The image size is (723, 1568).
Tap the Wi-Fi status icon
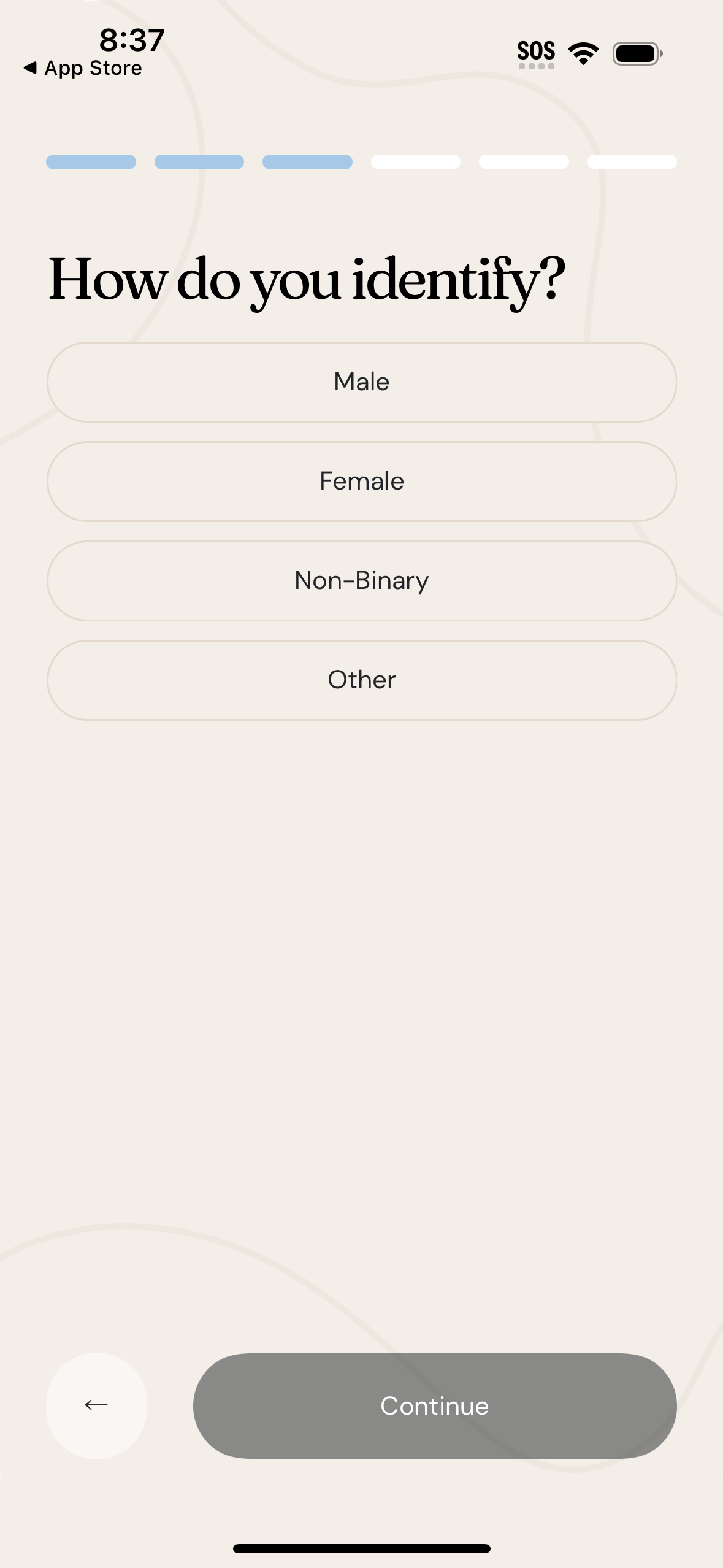(x=583, y=53)
